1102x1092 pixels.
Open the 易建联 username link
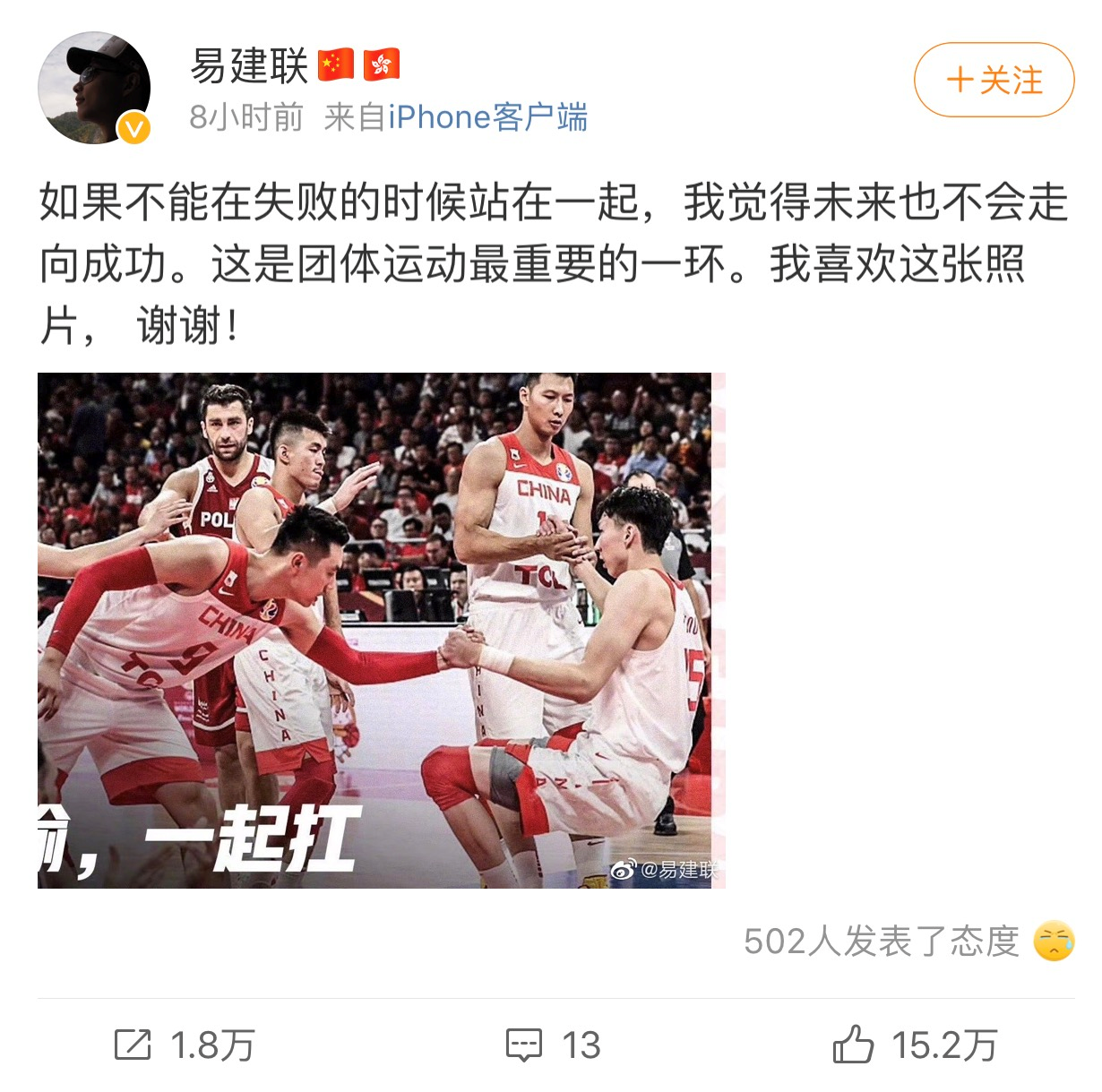click(249, 66)
